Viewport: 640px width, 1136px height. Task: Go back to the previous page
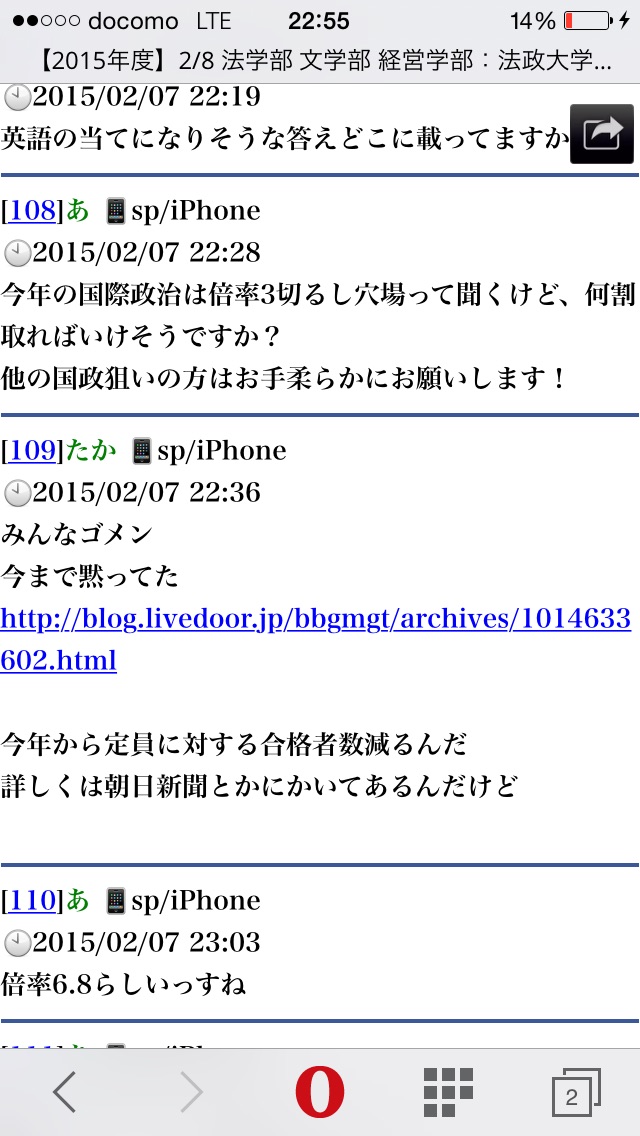pos(65,1093)
